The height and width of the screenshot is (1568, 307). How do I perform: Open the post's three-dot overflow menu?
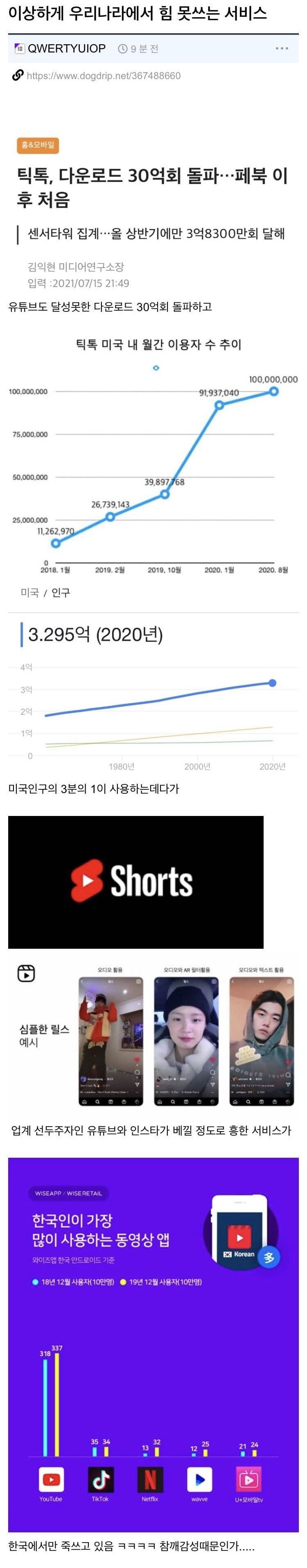point(282,48)
